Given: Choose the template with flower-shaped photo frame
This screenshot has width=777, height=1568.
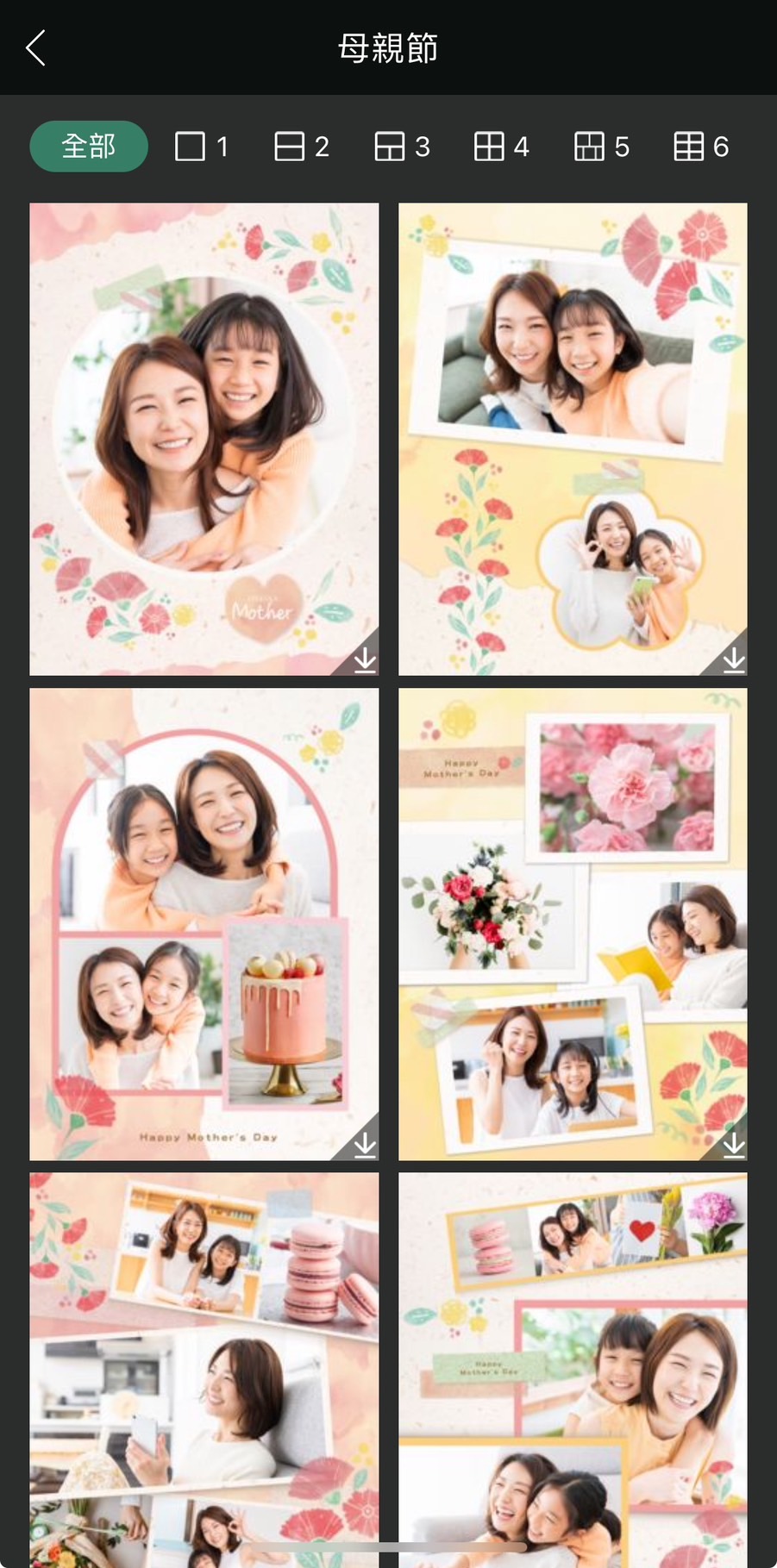Looking at the screenshot, I should coord(573,438).
